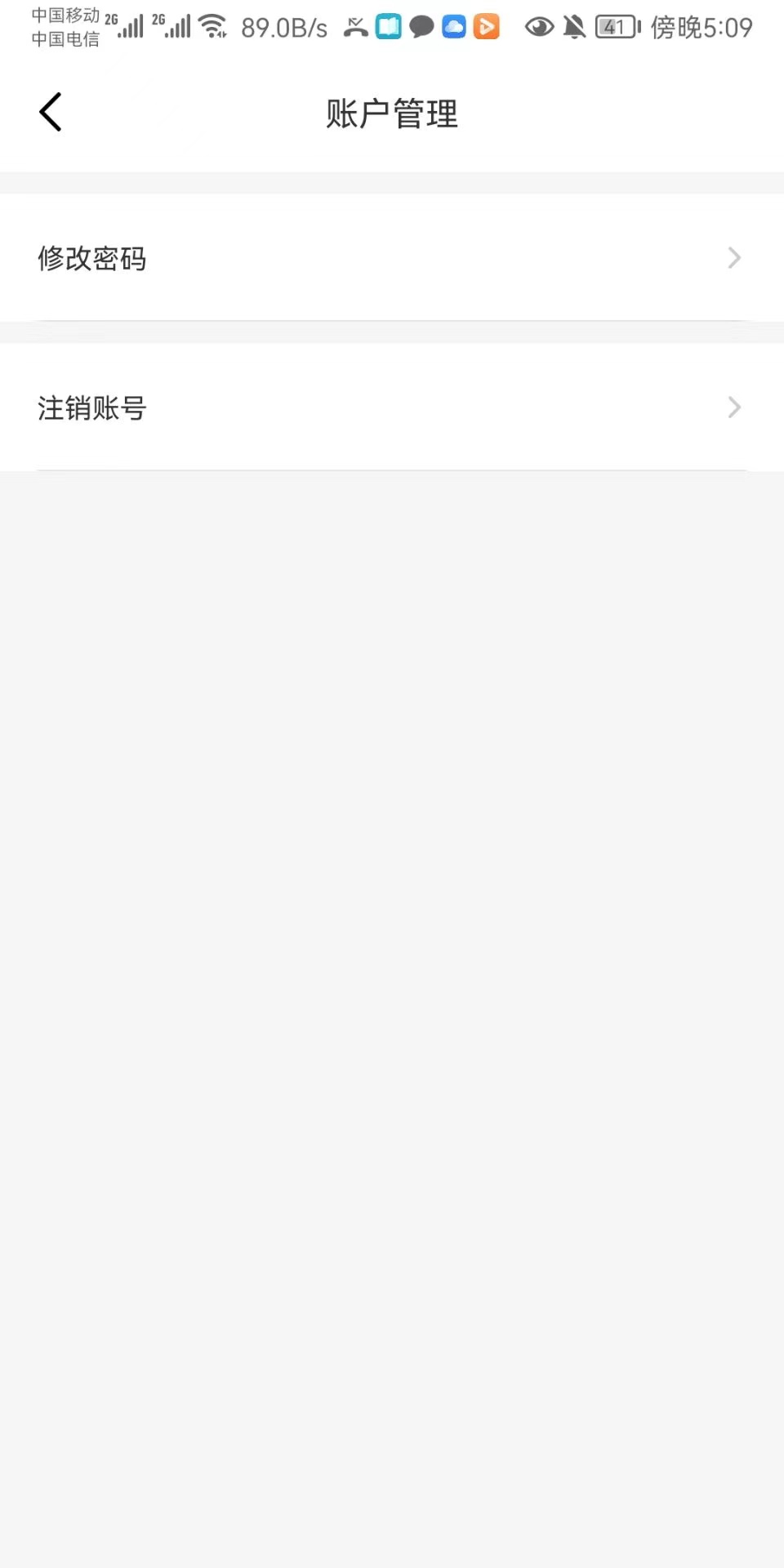784x1568 pixels.
Task: Tap the chat bubble icon in status bar
Action: tap(421, 27)
